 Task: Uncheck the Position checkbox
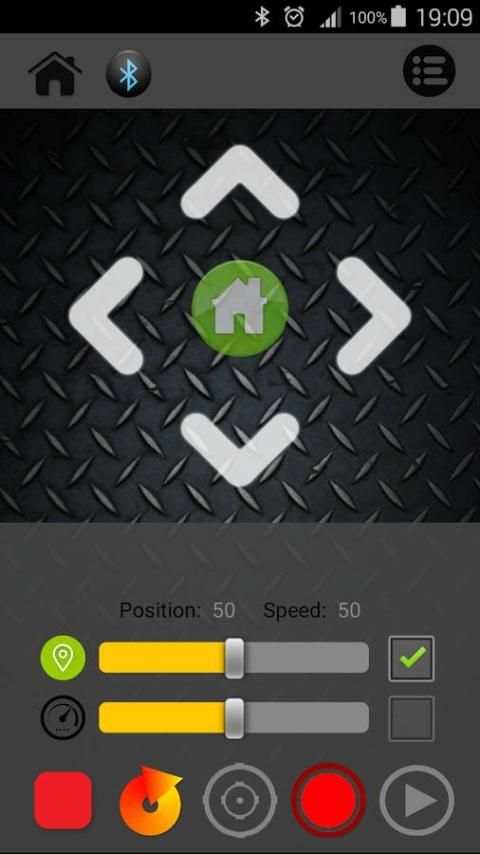[411, 658]
